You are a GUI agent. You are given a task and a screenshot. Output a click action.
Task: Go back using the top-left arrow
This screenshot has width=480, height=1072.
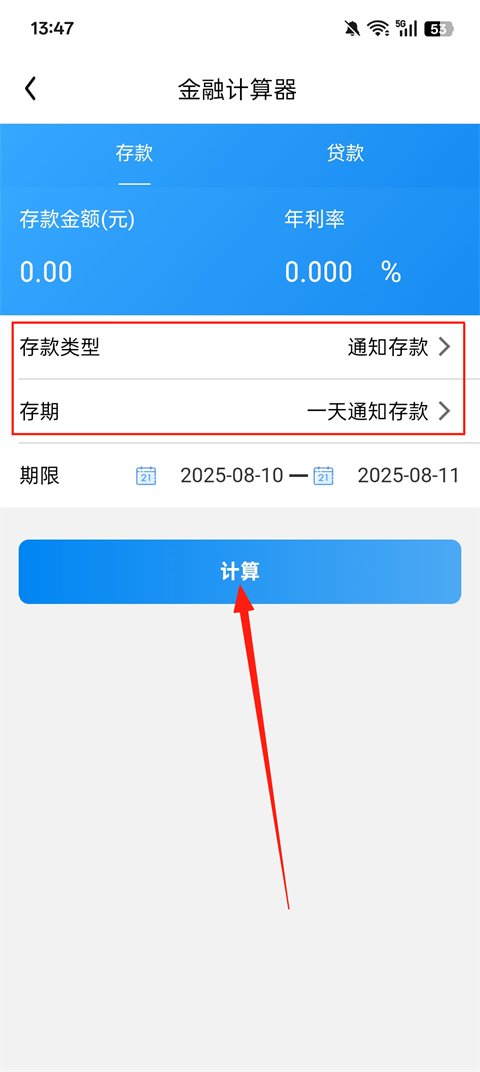[x=30, y=89]
